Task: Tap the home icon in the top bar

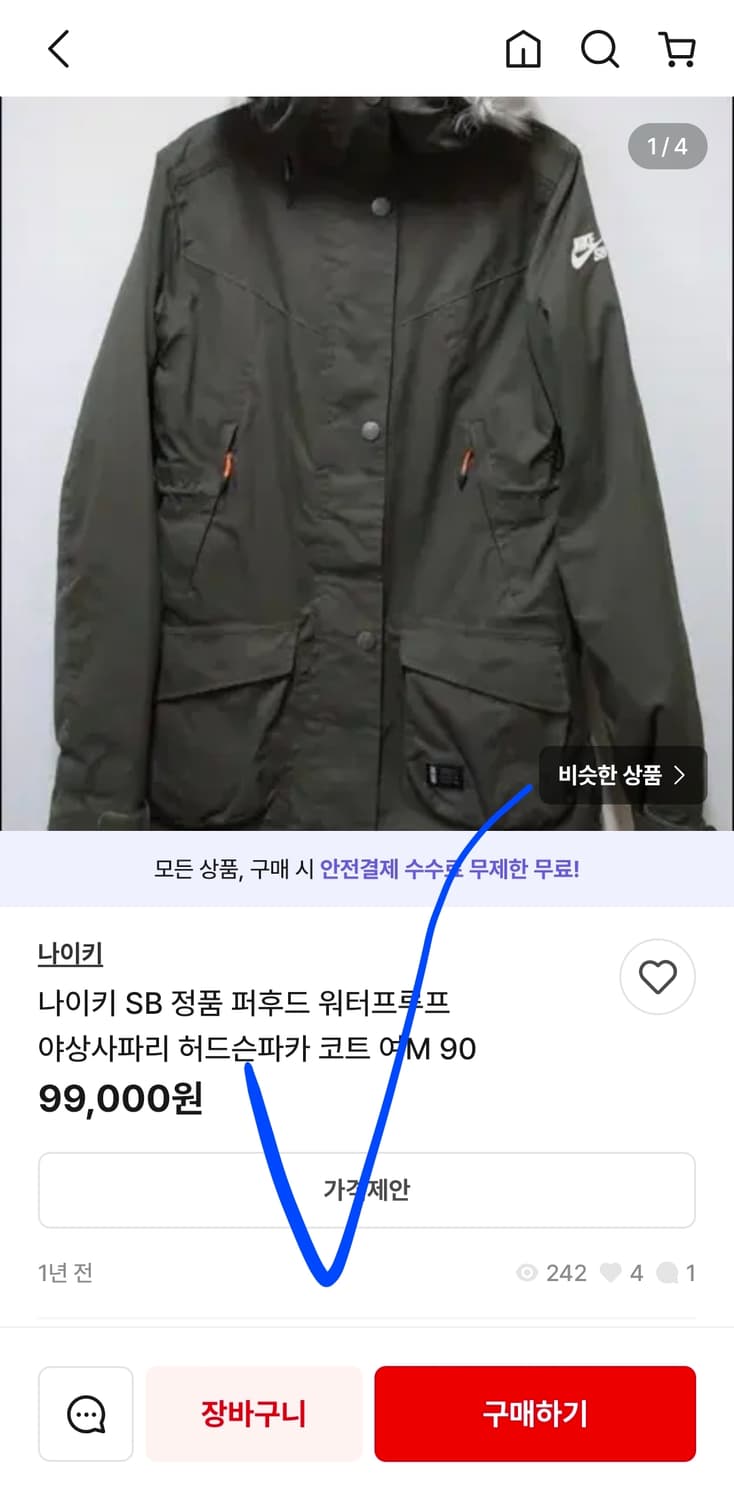Action: tap(523, 49)
